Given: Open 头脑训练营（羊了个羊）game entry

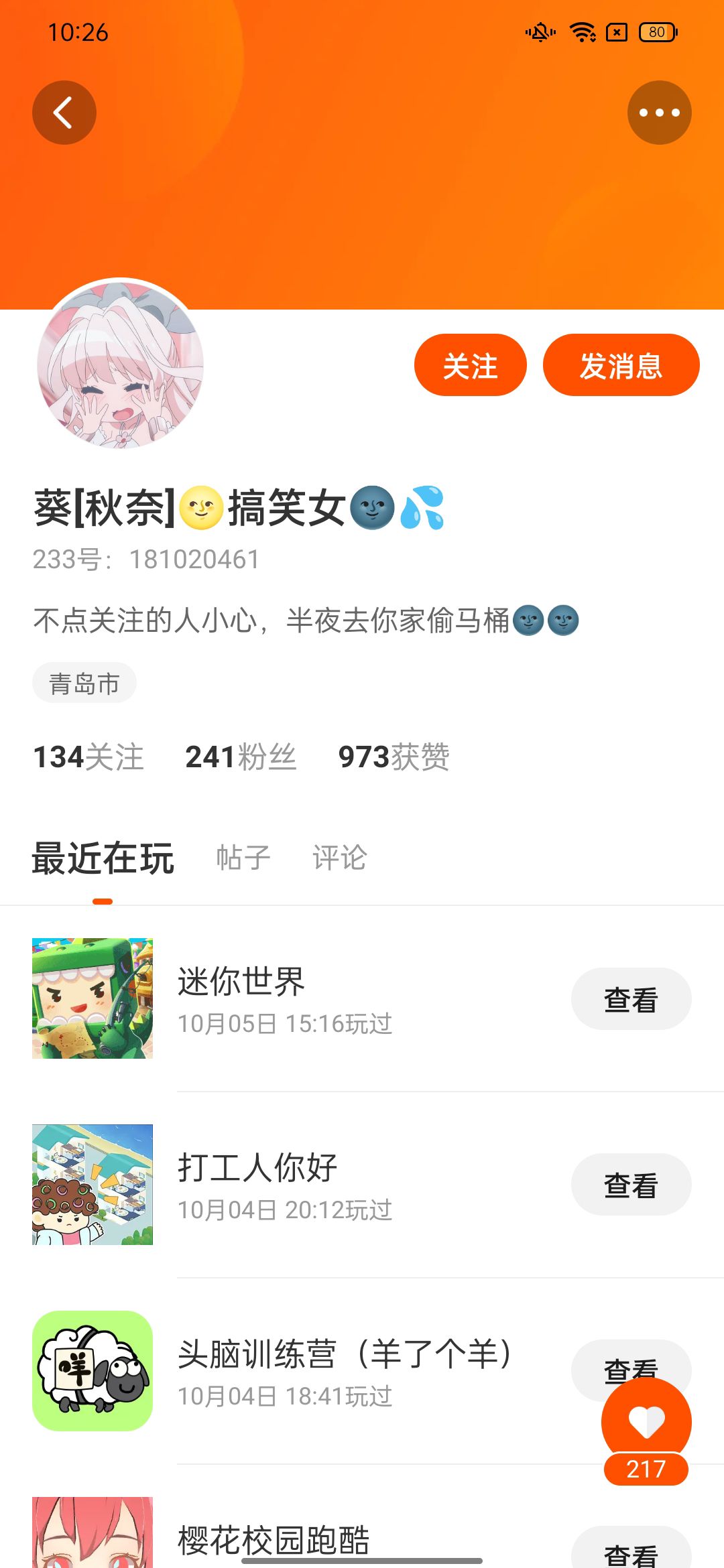Looking at the screenshot, I should coord(362,1371).
